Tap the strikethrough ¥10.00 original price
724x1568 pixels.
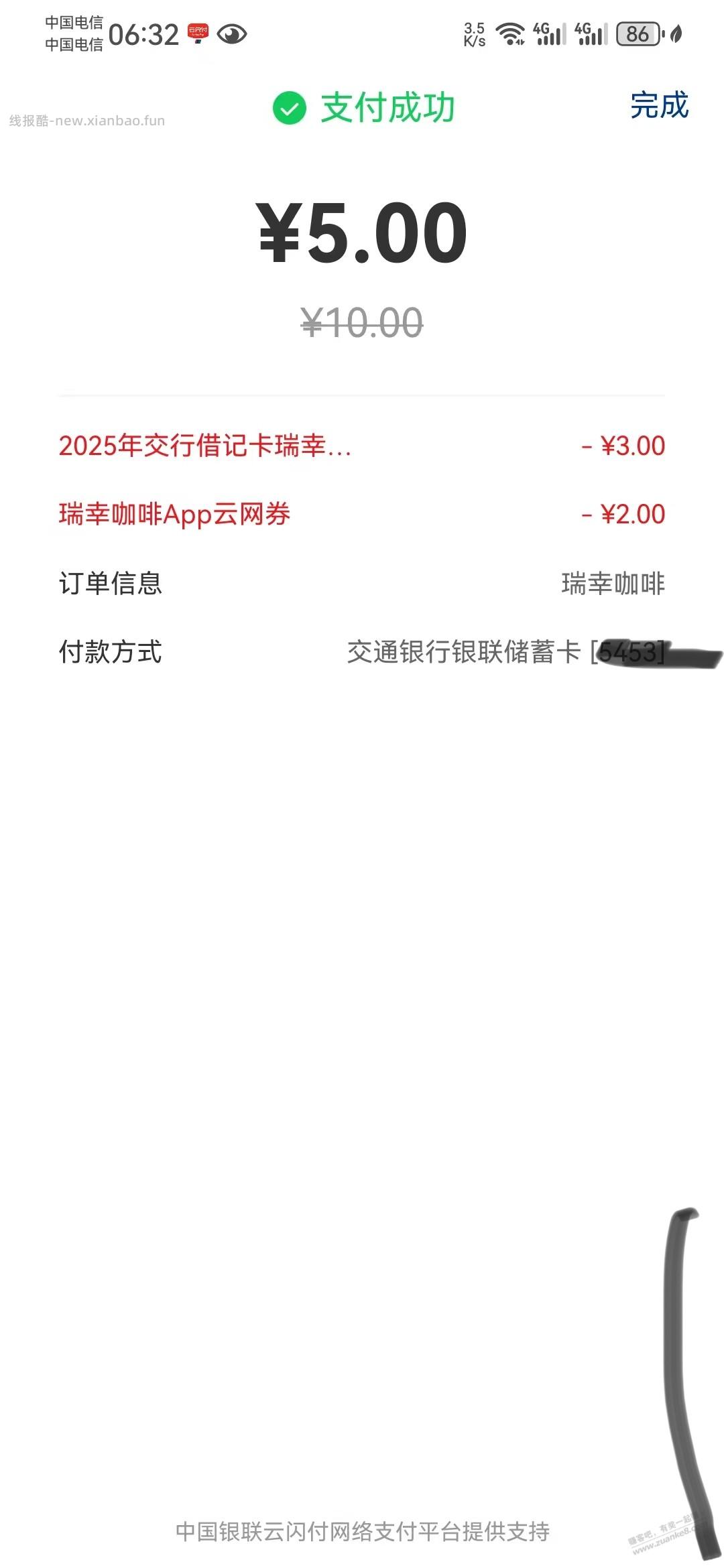362,323
